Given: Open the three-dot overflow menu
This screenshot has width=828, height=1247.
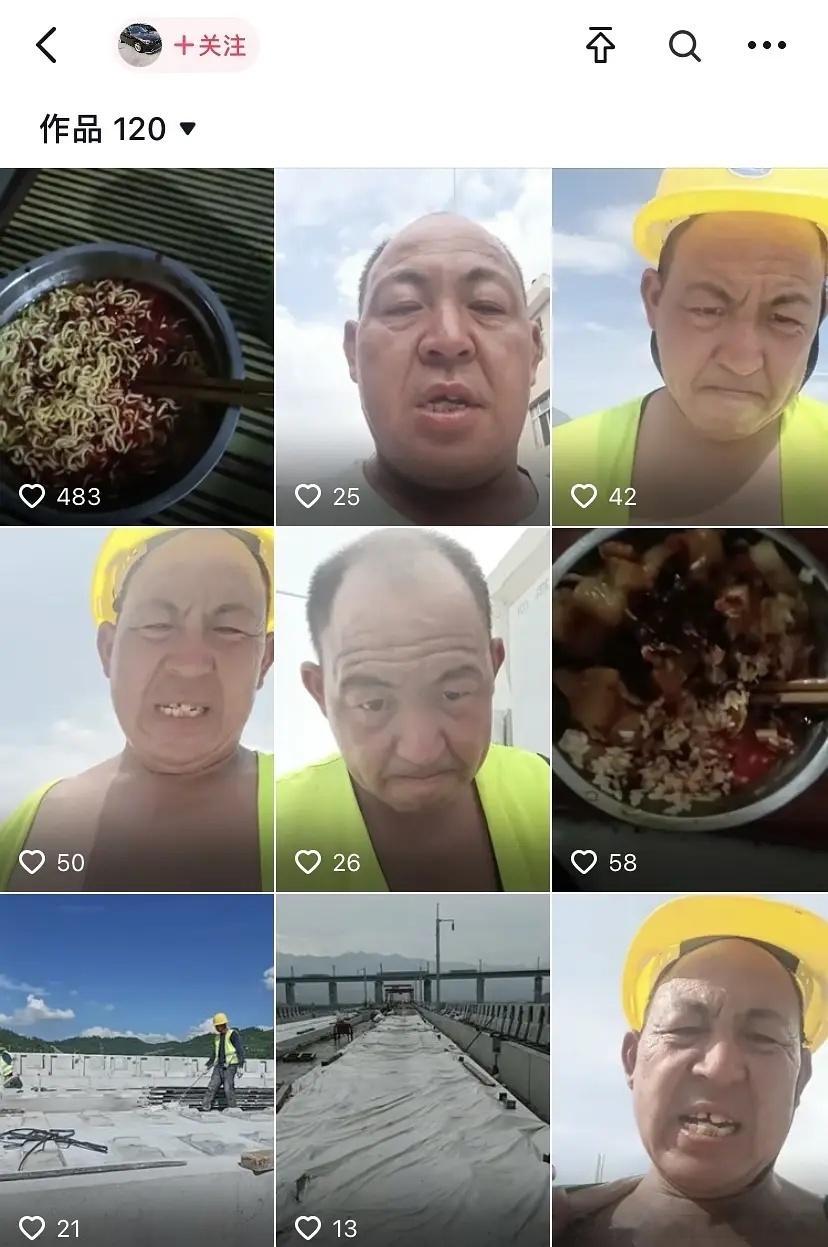Looking at the screenshot, I should 767,45.
